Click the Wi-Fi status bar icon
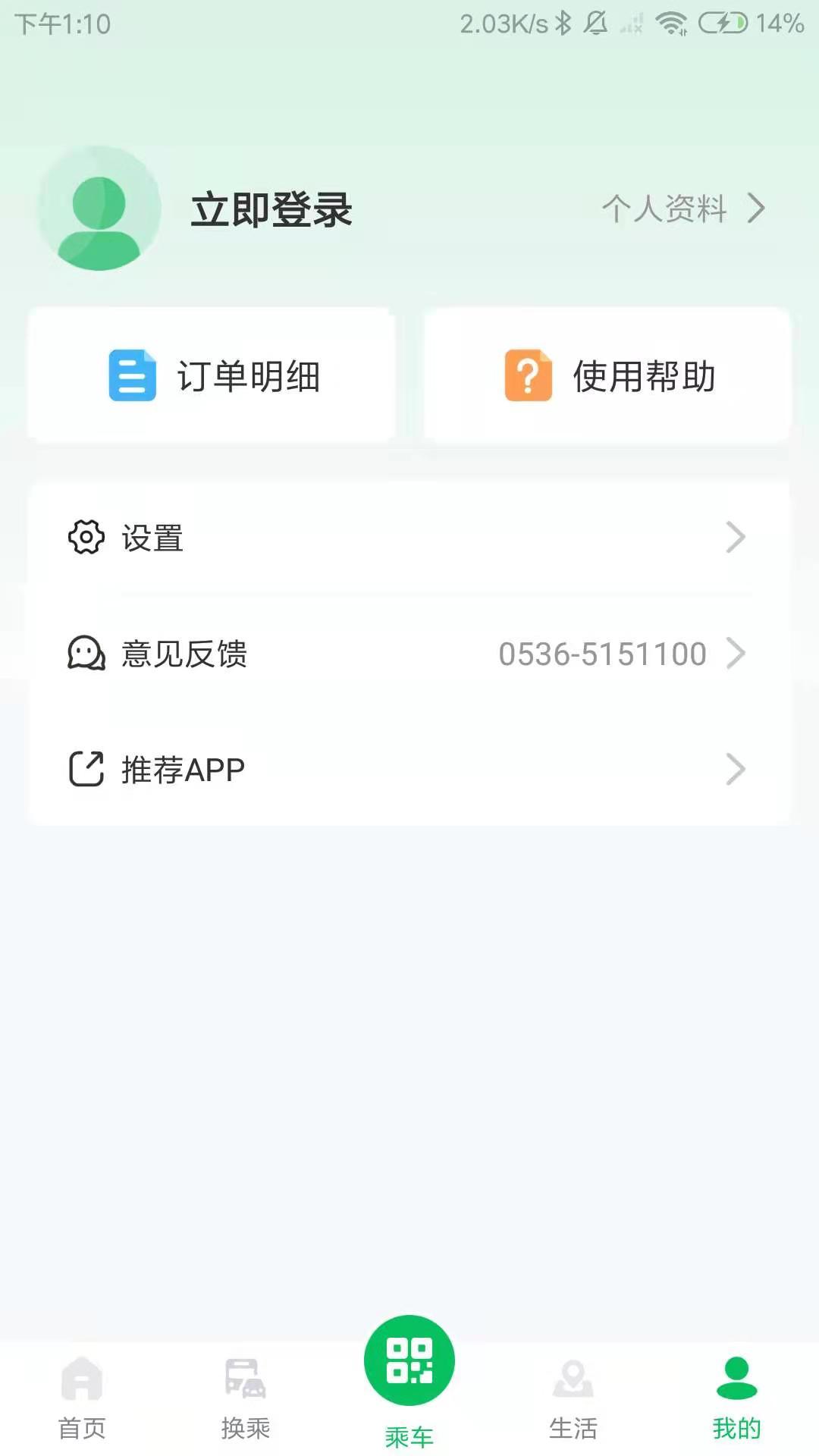This screenshot has height=1456, width=819. pyautogui.click(x=671, y=23)
